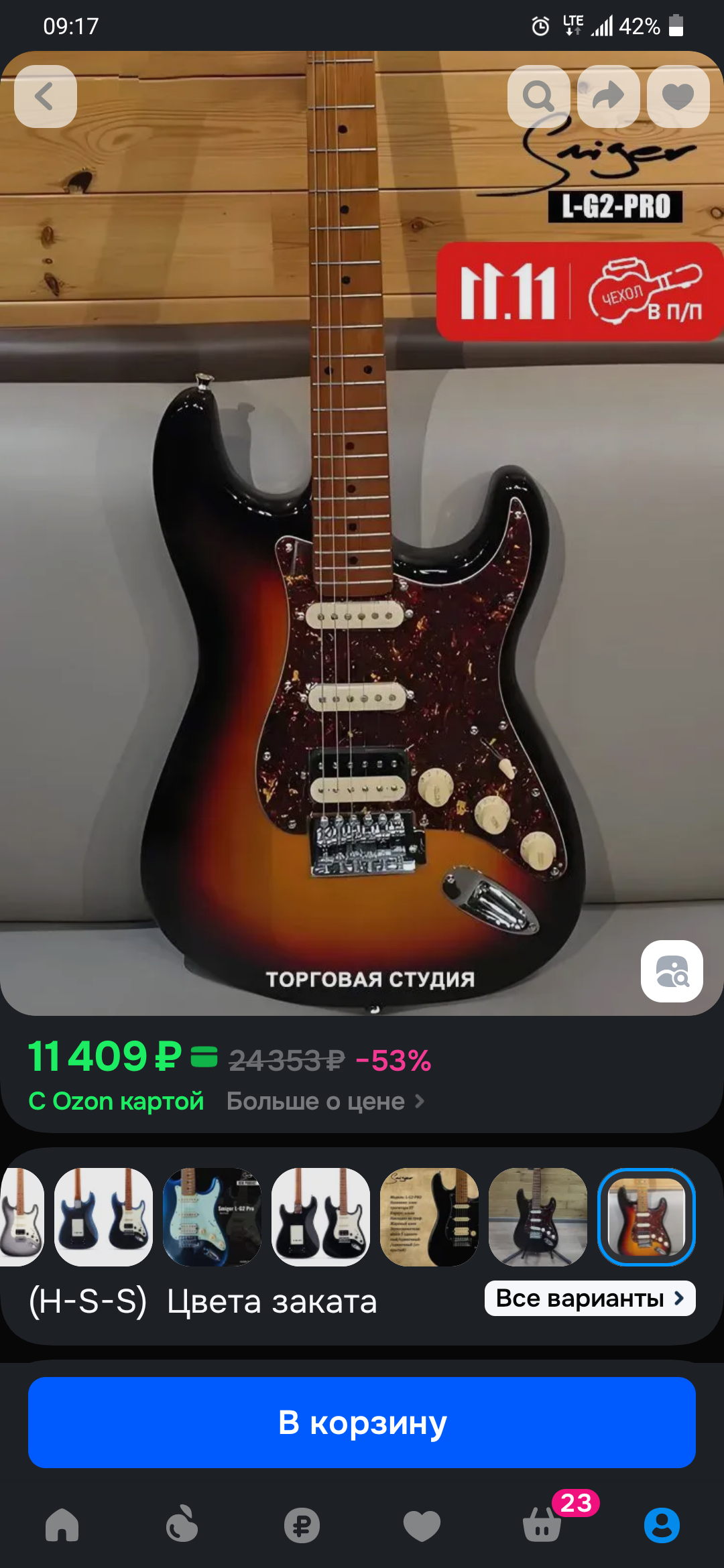Screen dimensions: 724x1568
Task: Find similar items by photo
Action: tap(672, 972)
